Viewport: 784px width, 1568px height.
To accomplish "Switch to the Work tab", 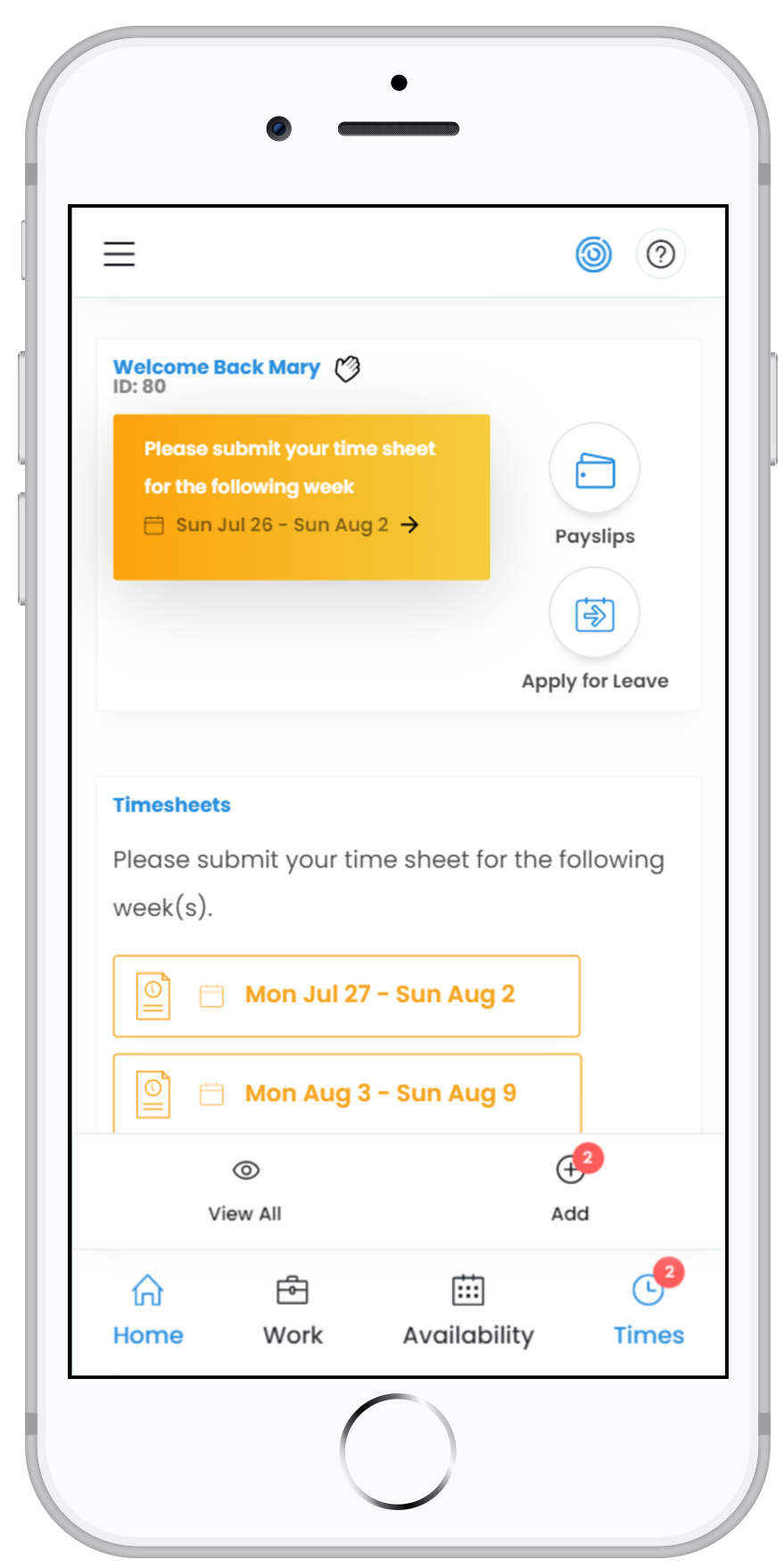I will [x=293, y=1310].
